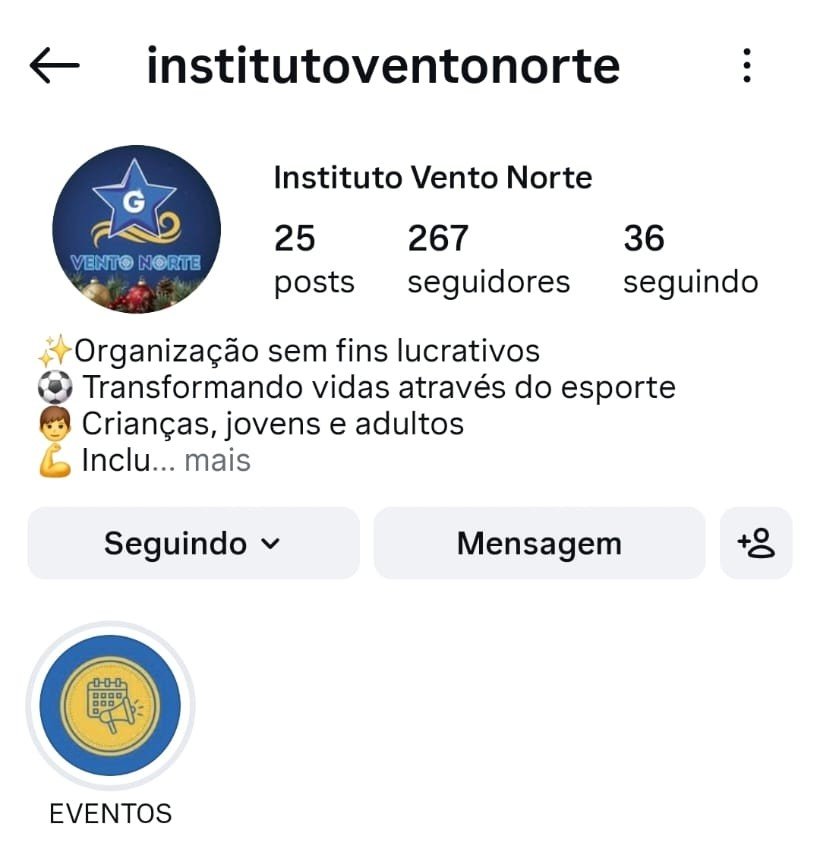Open the Seguindo dropdown options
Image resolution: width=820 pixels, height=849 pixels.
click(x=193, y=543)
